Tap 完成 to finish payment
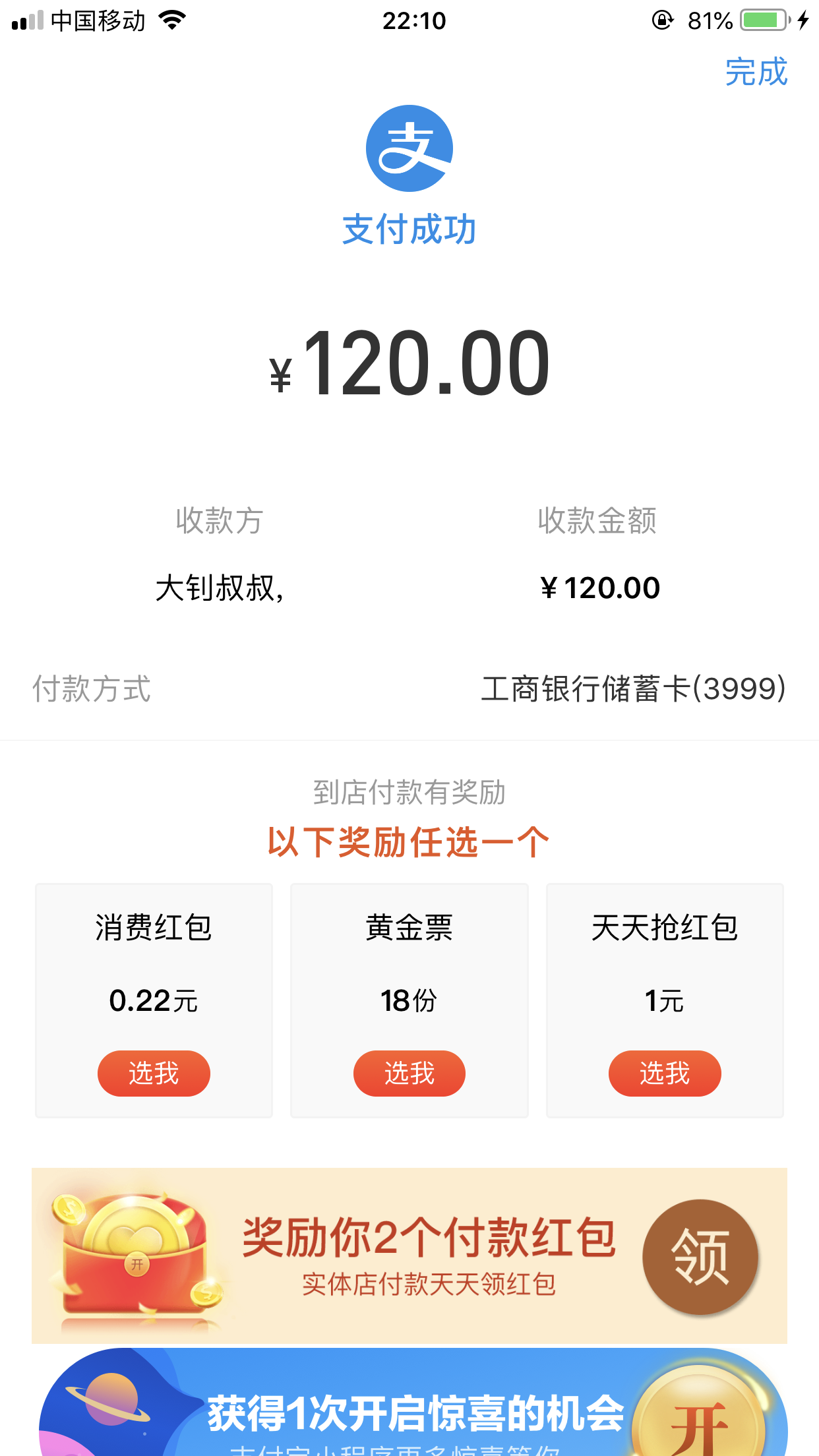 (x=756, y=72)
